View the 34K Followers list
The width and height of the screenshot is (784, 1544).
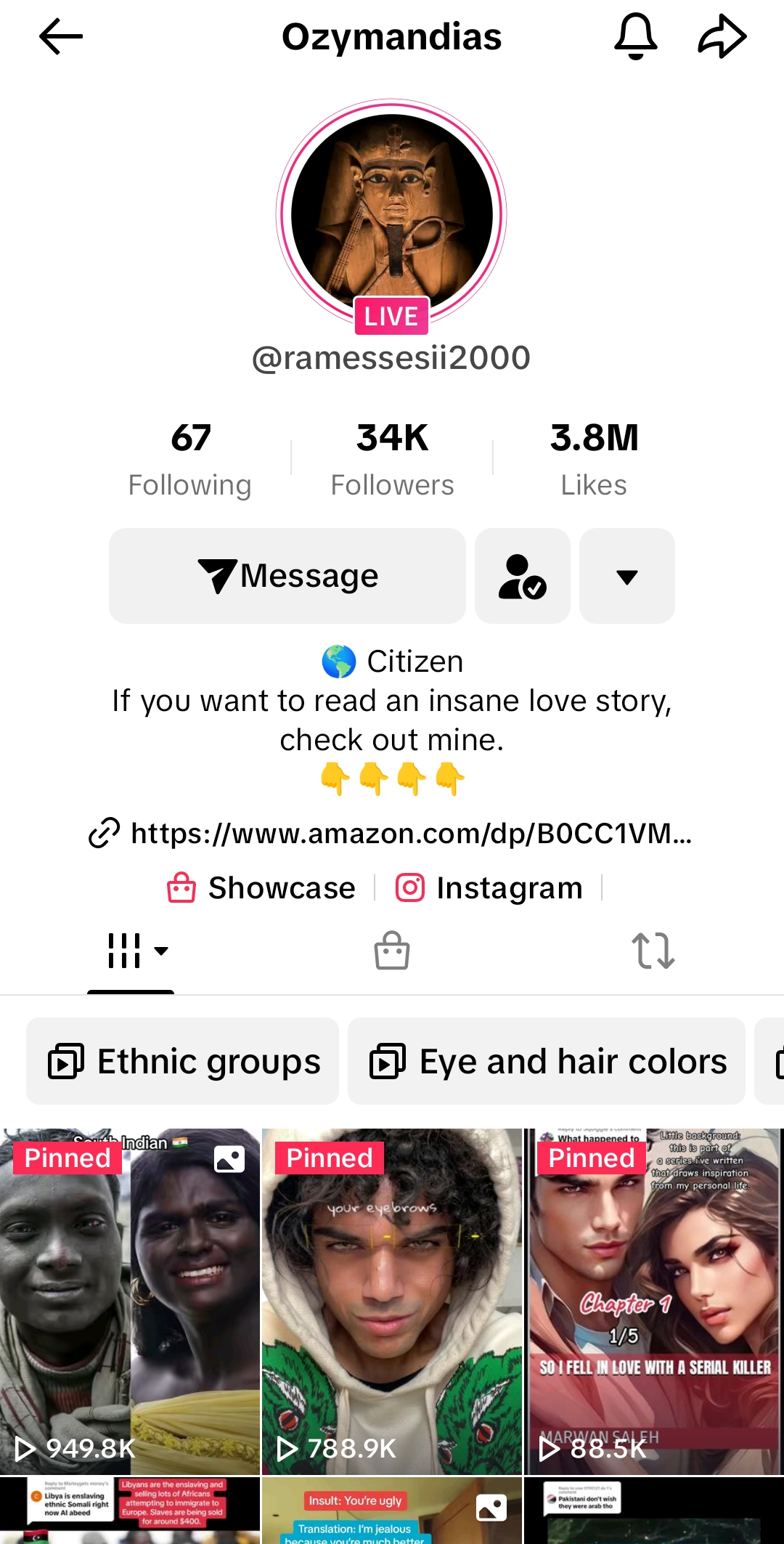coord(392,459)
